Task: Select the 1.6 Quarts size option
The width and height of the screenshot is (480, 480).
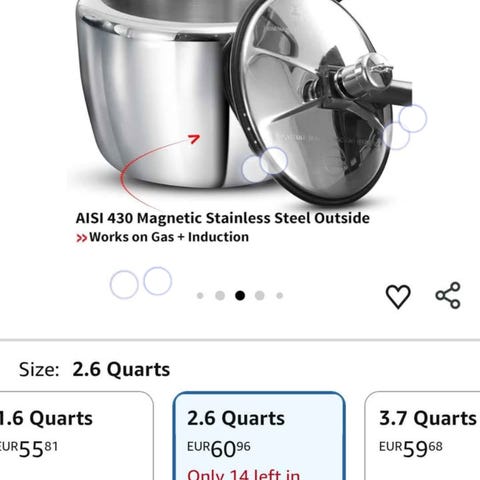Action: pos(76,436)
